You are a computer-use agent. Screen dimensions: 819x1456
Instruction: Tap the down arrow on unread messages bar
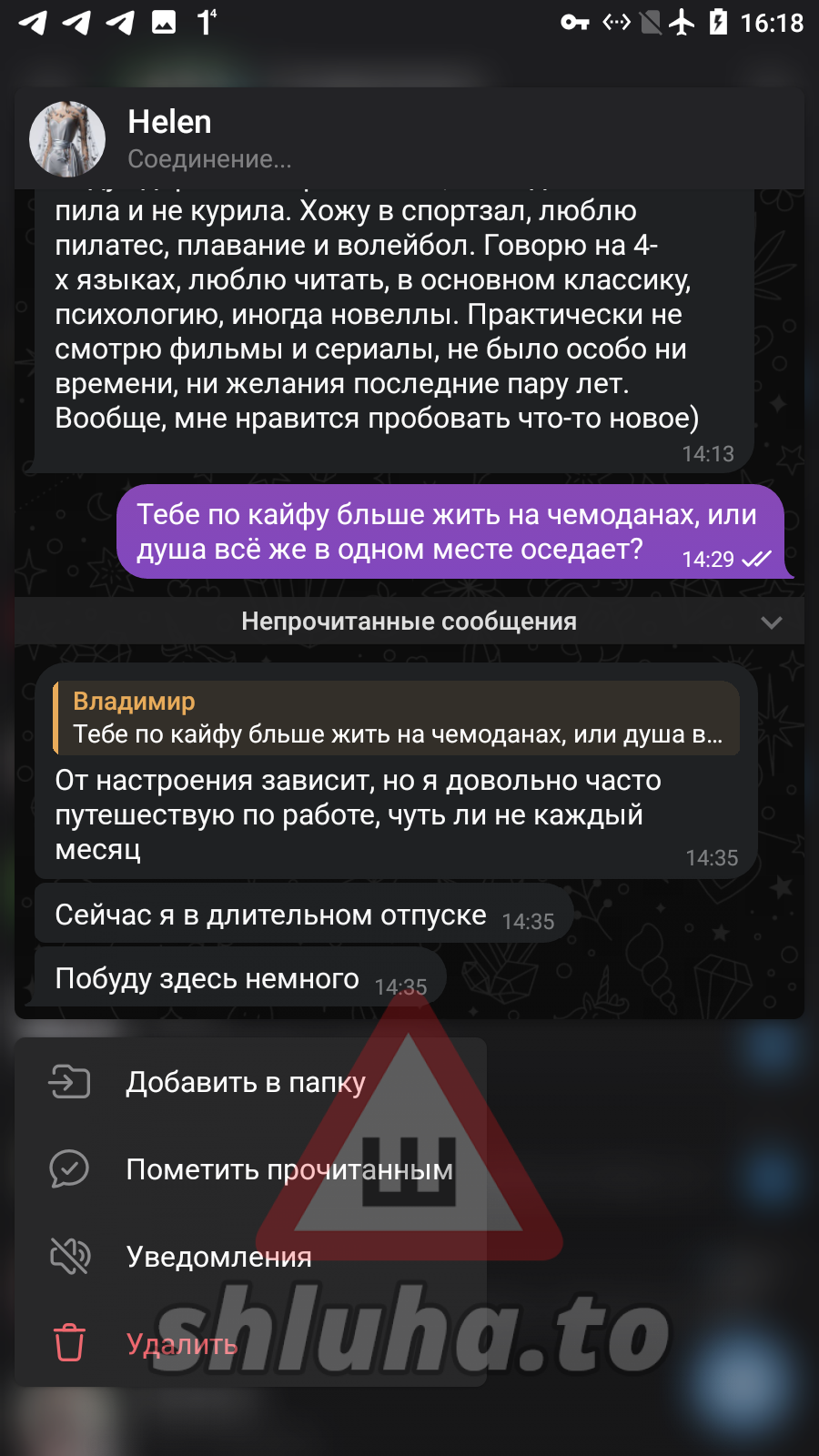(x=772, y=622)
